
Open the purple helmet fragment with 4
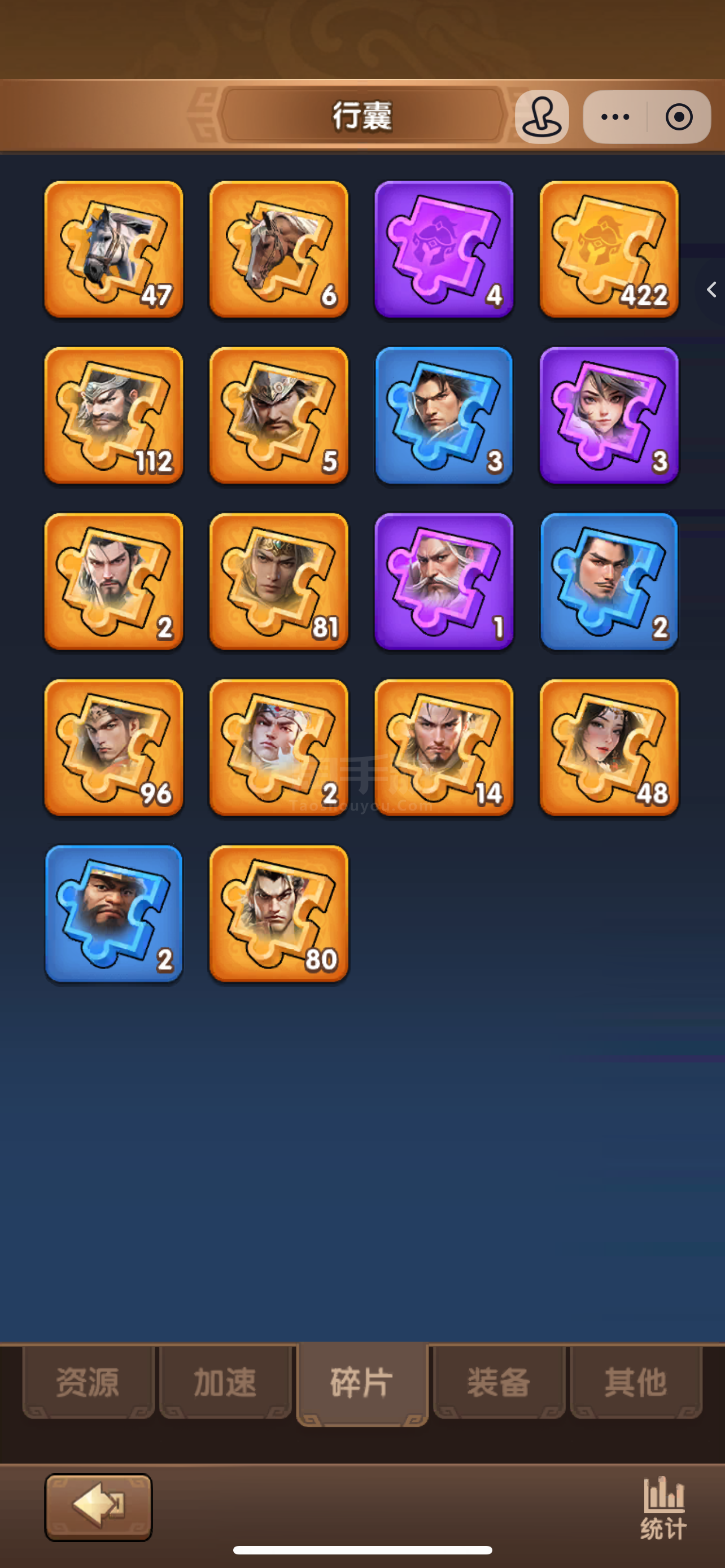[444, 249]
